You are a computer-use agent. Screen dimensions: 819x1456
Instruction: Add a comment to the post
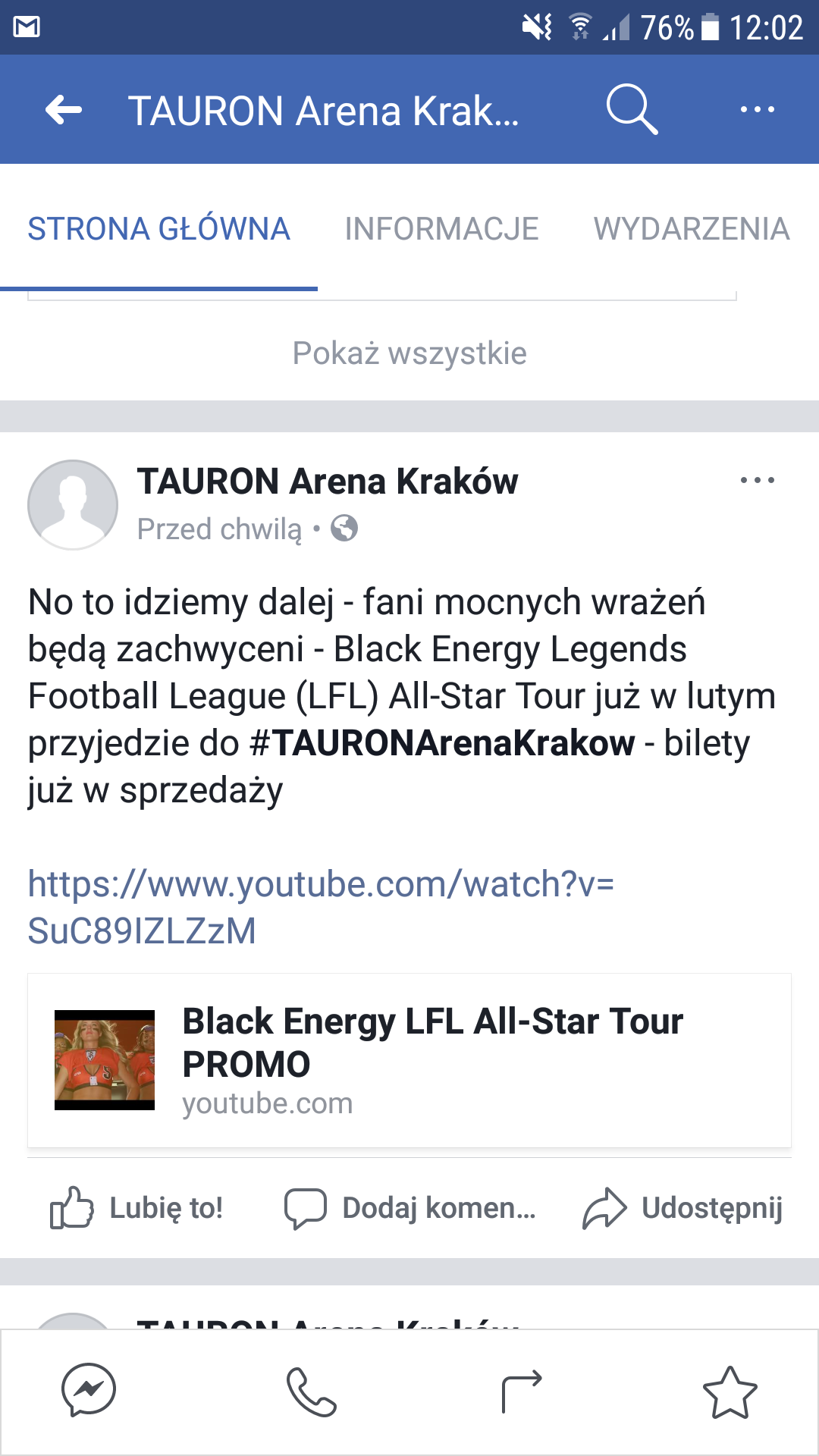[x=409, y=1207]
